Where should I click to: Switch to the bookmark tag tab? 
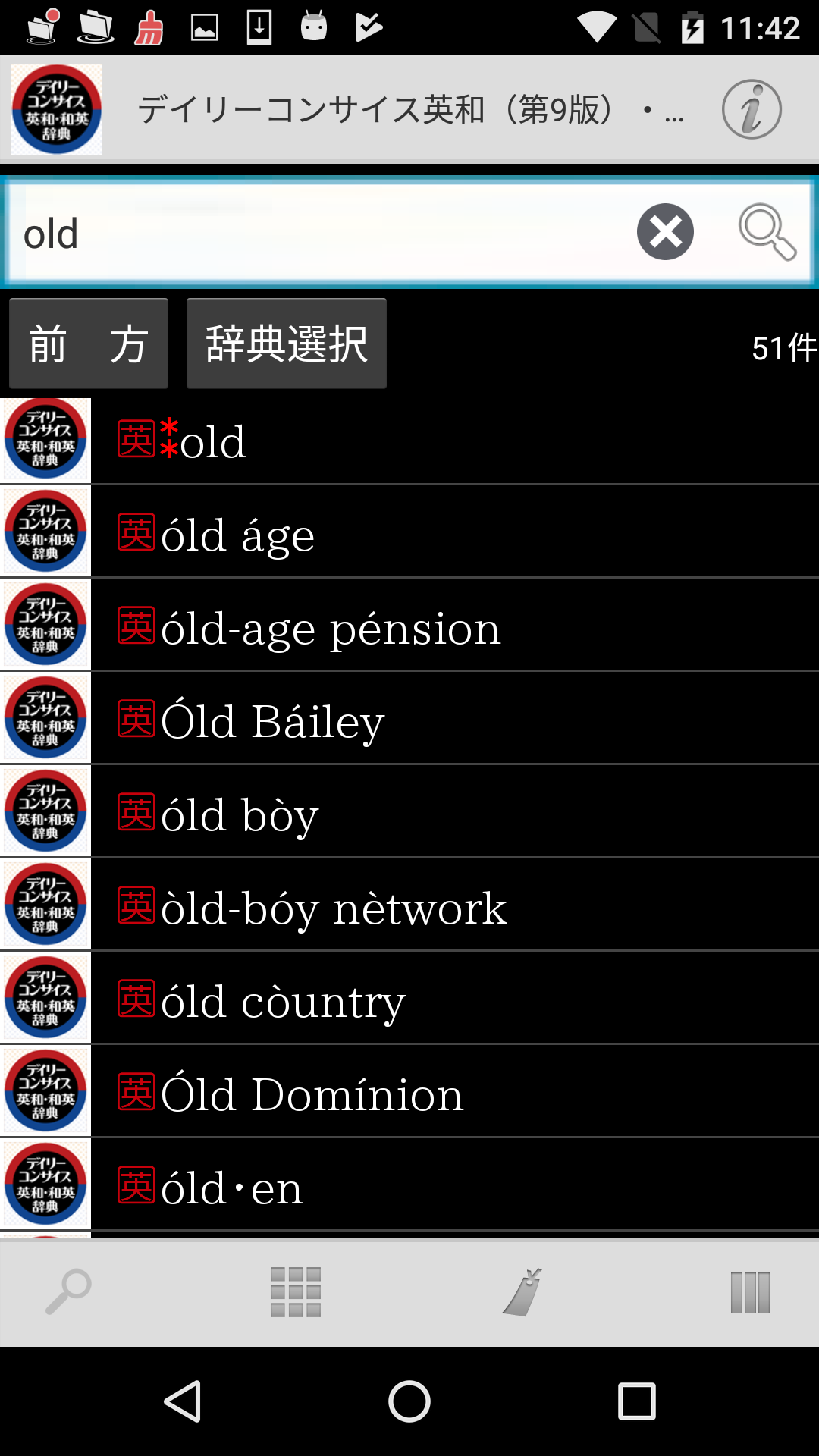[523, 1292]
